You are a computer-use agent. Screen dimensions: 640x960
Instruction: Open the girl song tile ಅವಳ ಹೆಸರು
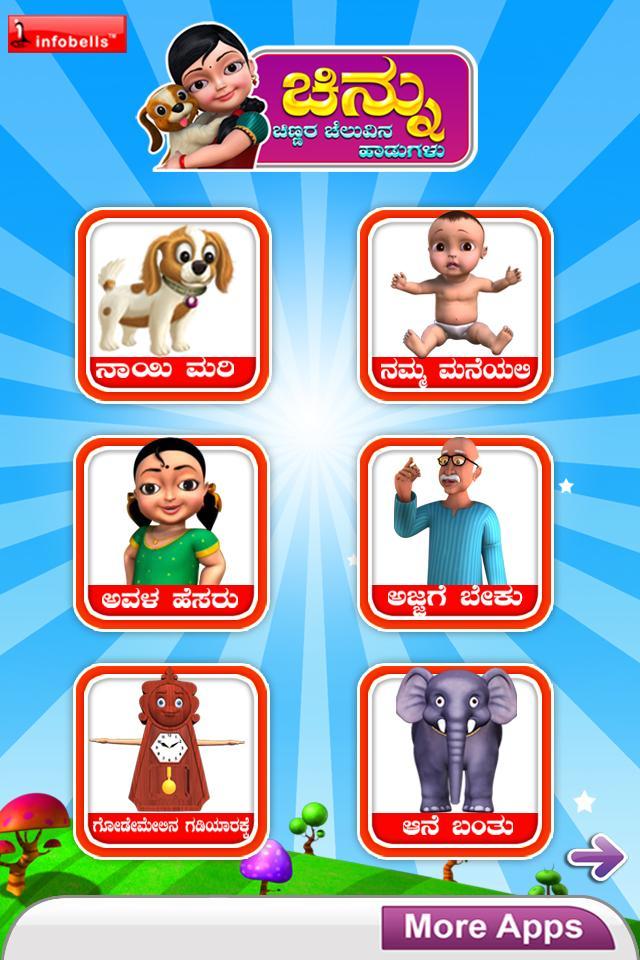(172, 532)
